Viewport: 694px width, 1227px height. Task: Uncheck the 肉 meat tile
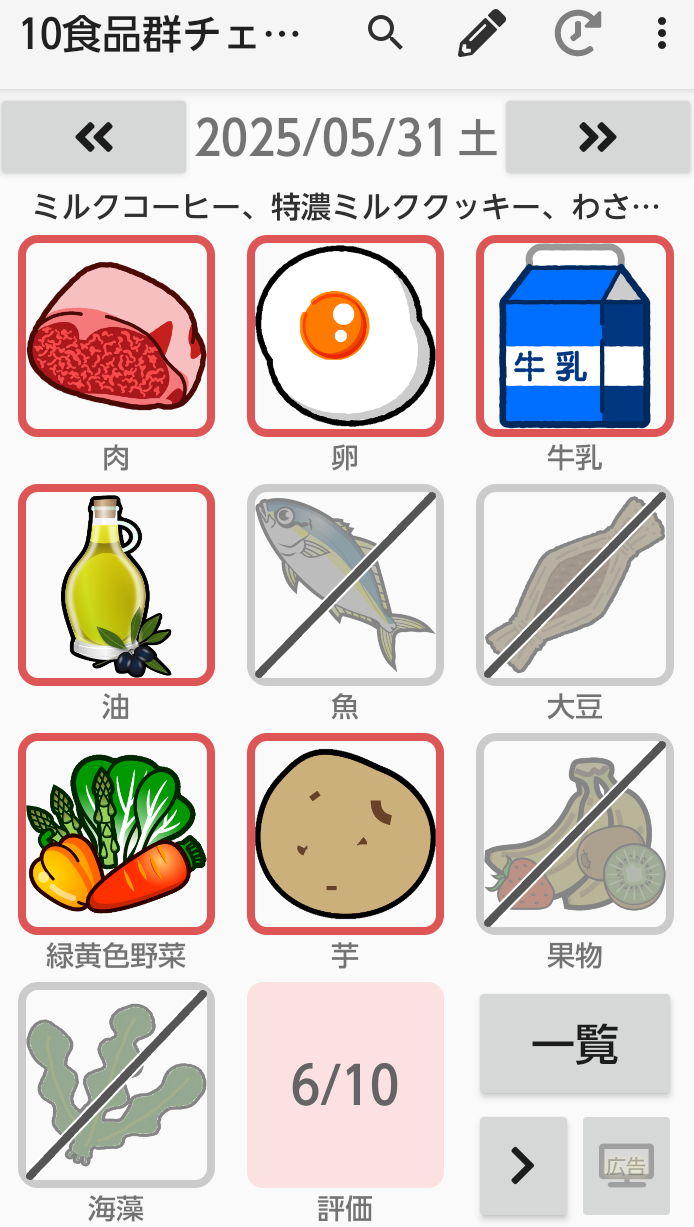pos(116,336)
